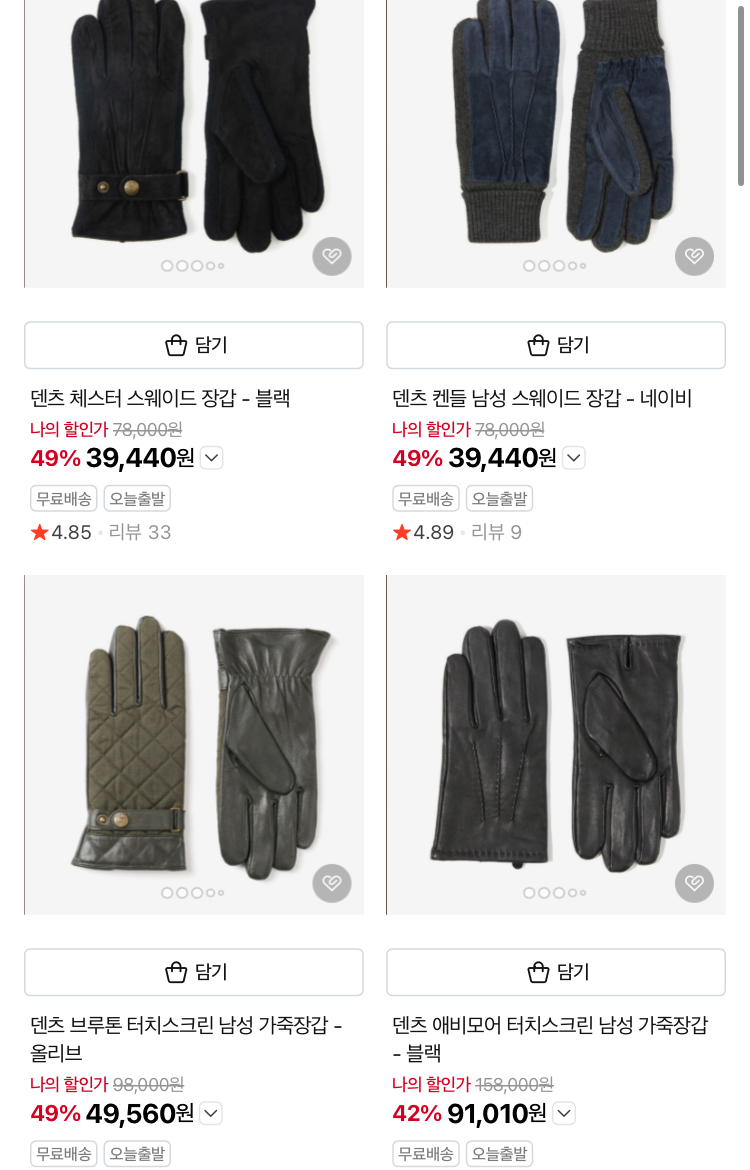Open the 덴츠 체스터 스웨이드 장갑 블랙 product
The height and width of the screenshot is (1170, 750).
pos(161,398)
